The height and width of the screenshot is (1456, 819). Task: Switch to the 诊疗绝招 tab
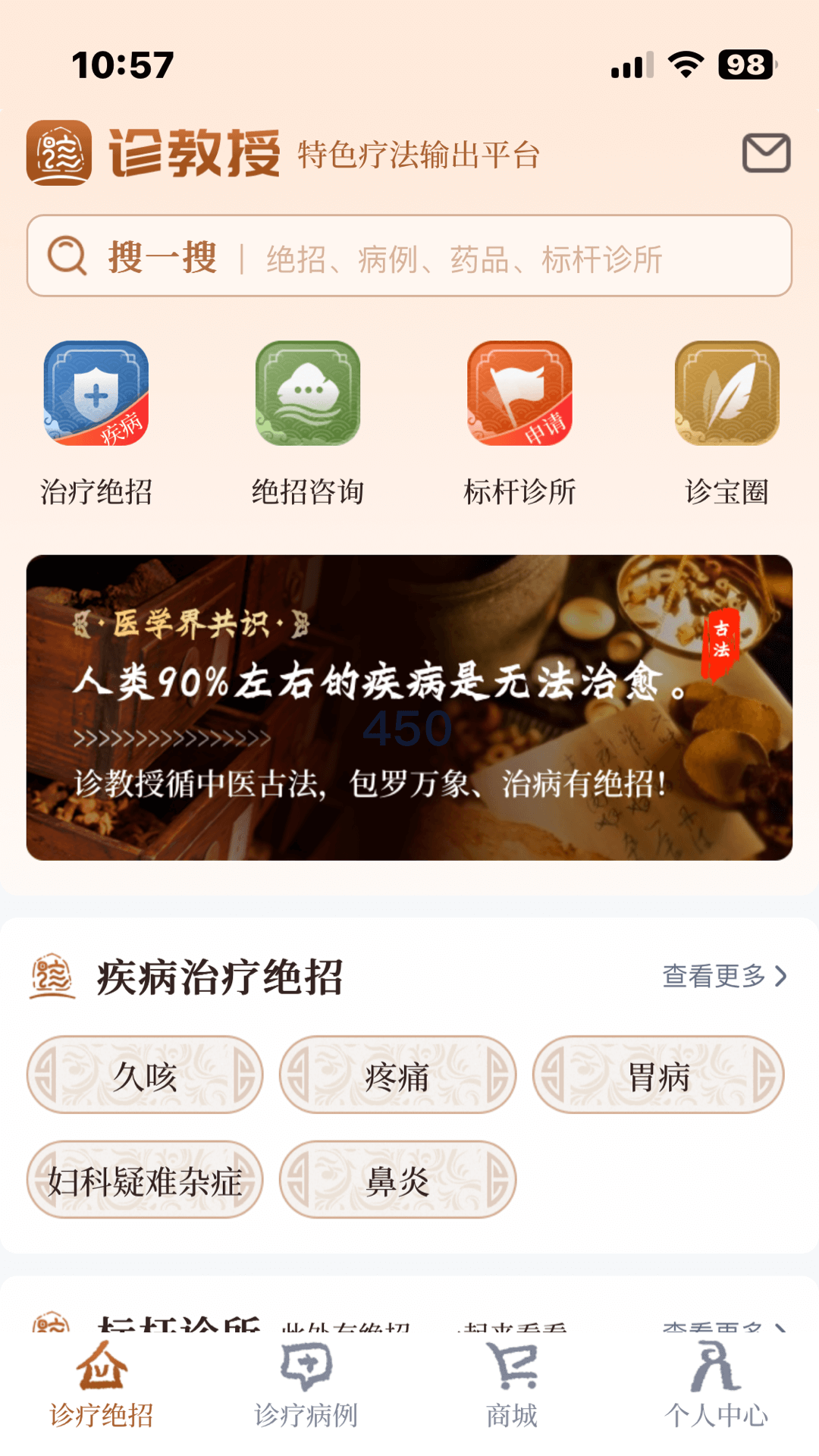pyautogui.click(x=102, y=1385)
